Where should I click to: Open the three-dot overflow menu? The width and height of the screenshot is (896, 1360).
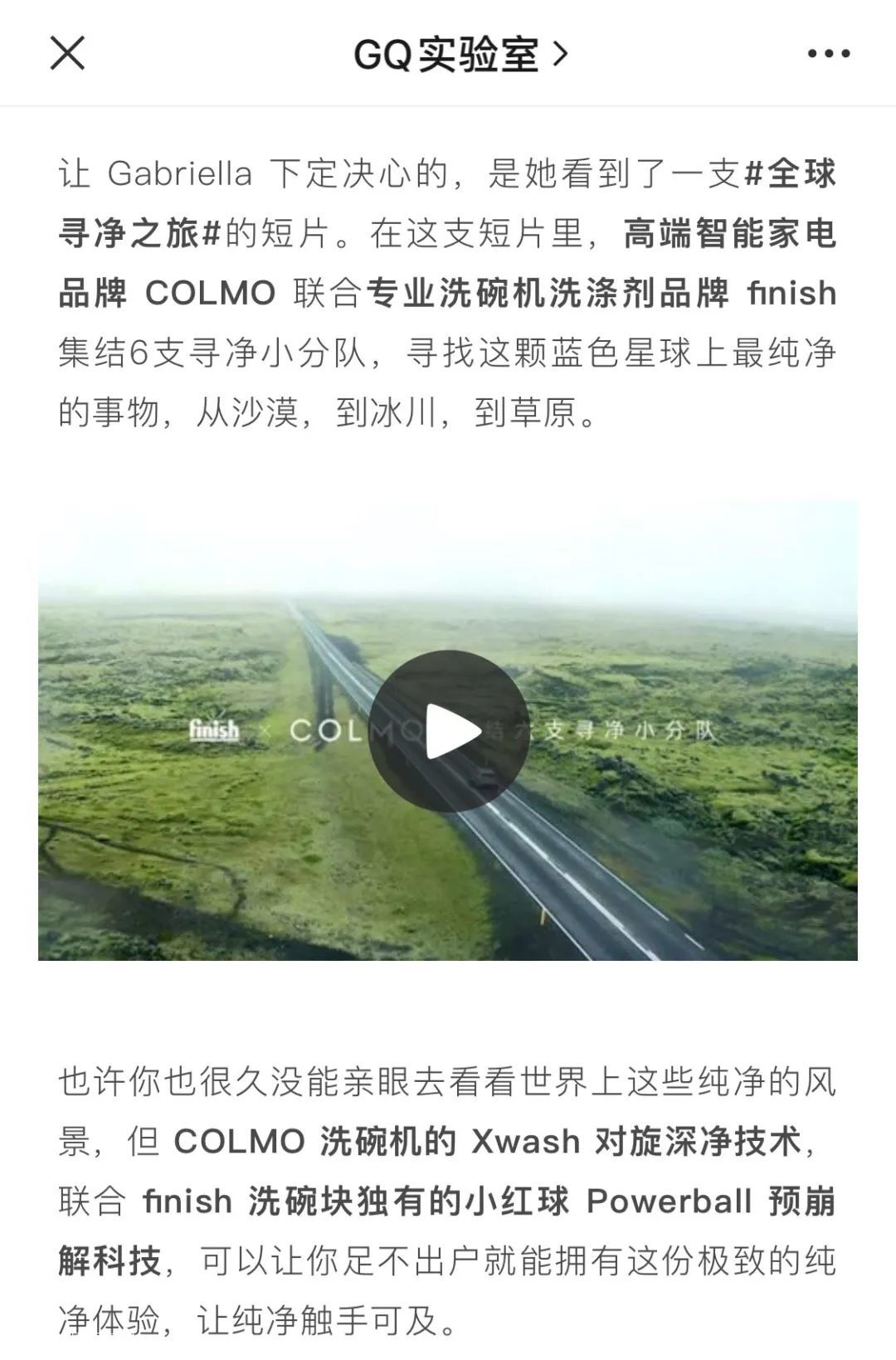coord(828,54)
